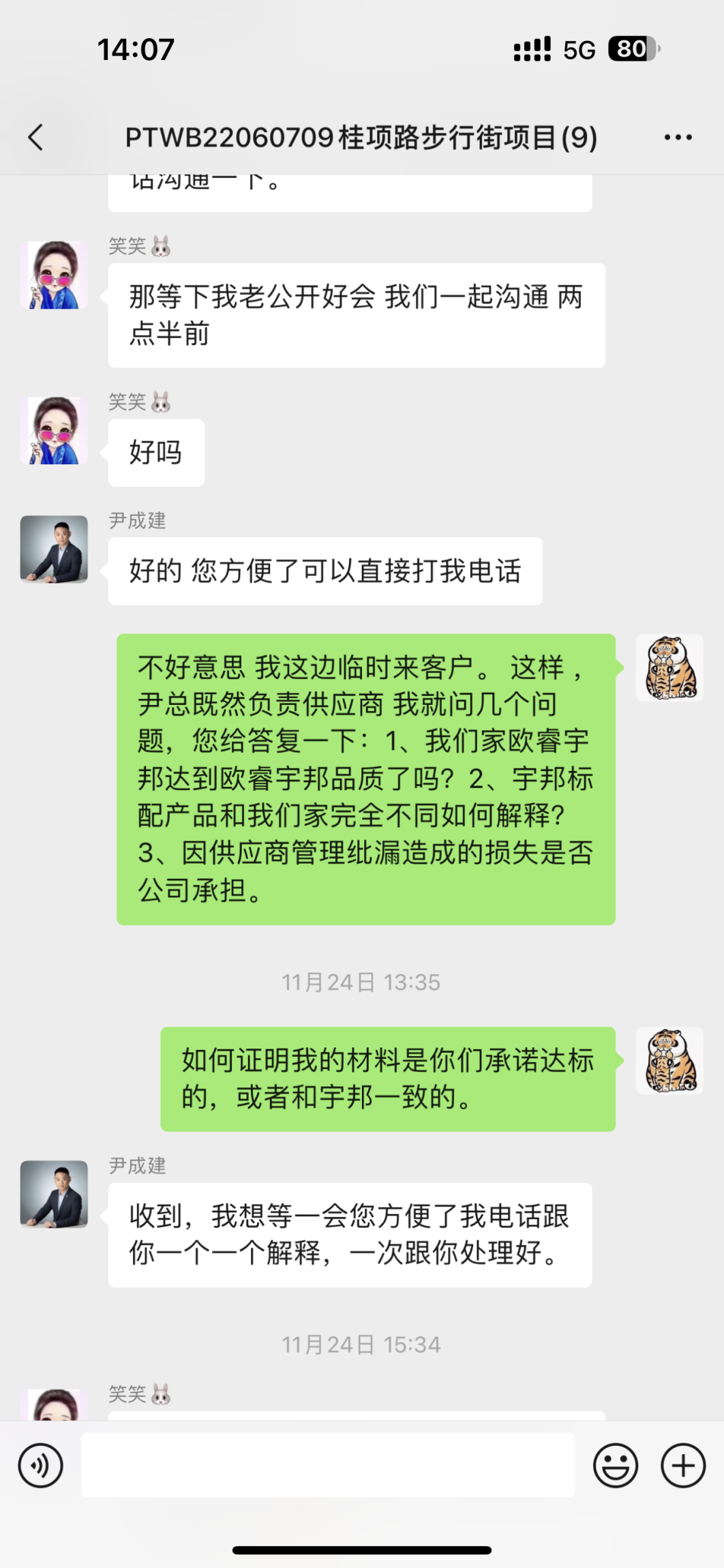This screenshot has width=724, height=1568.
Task: Open 笑笑's avatar next to 好吗
Action: (x=54, y=431)
